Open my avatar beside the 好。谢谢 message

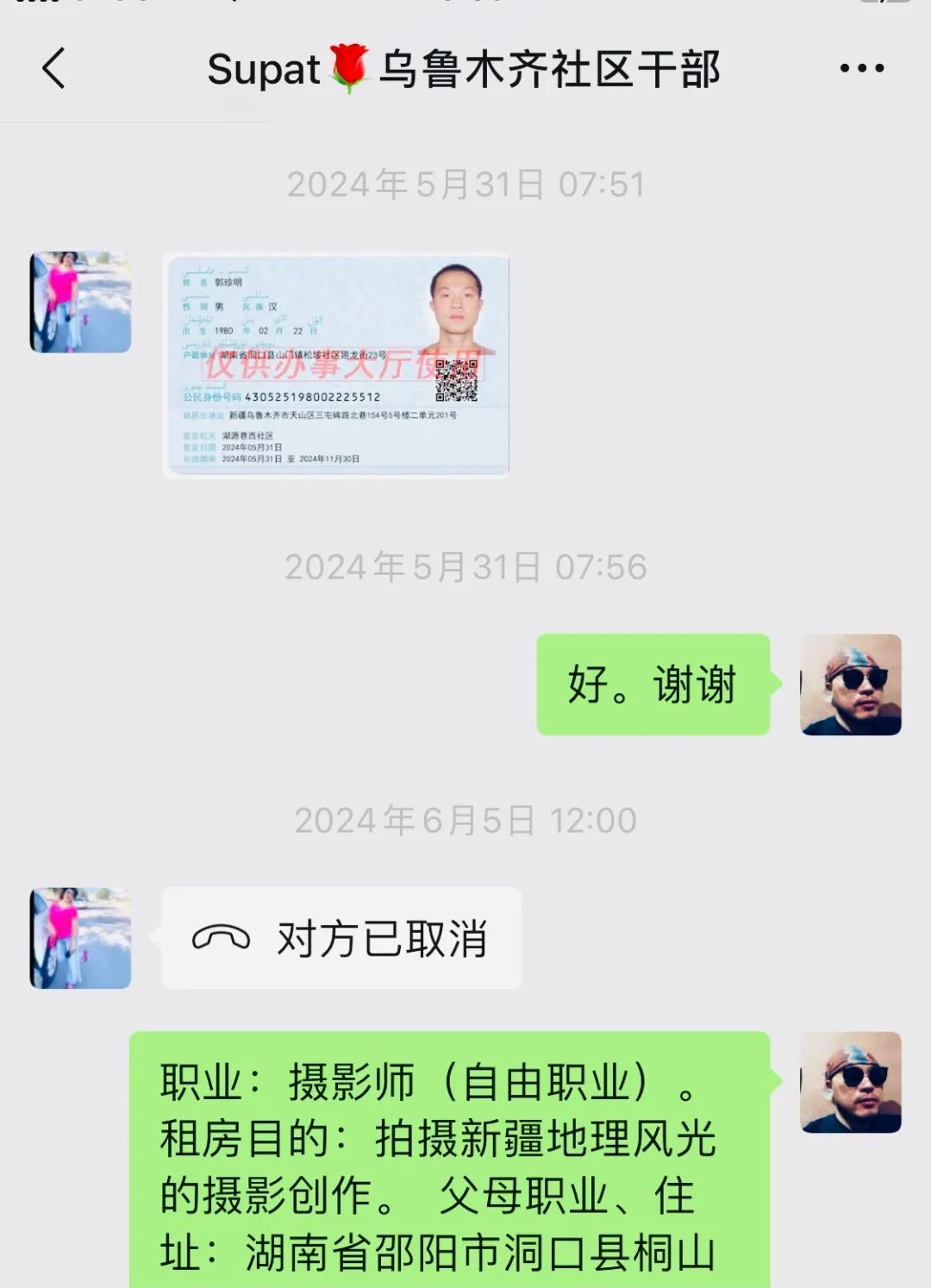tap(850, 685)
